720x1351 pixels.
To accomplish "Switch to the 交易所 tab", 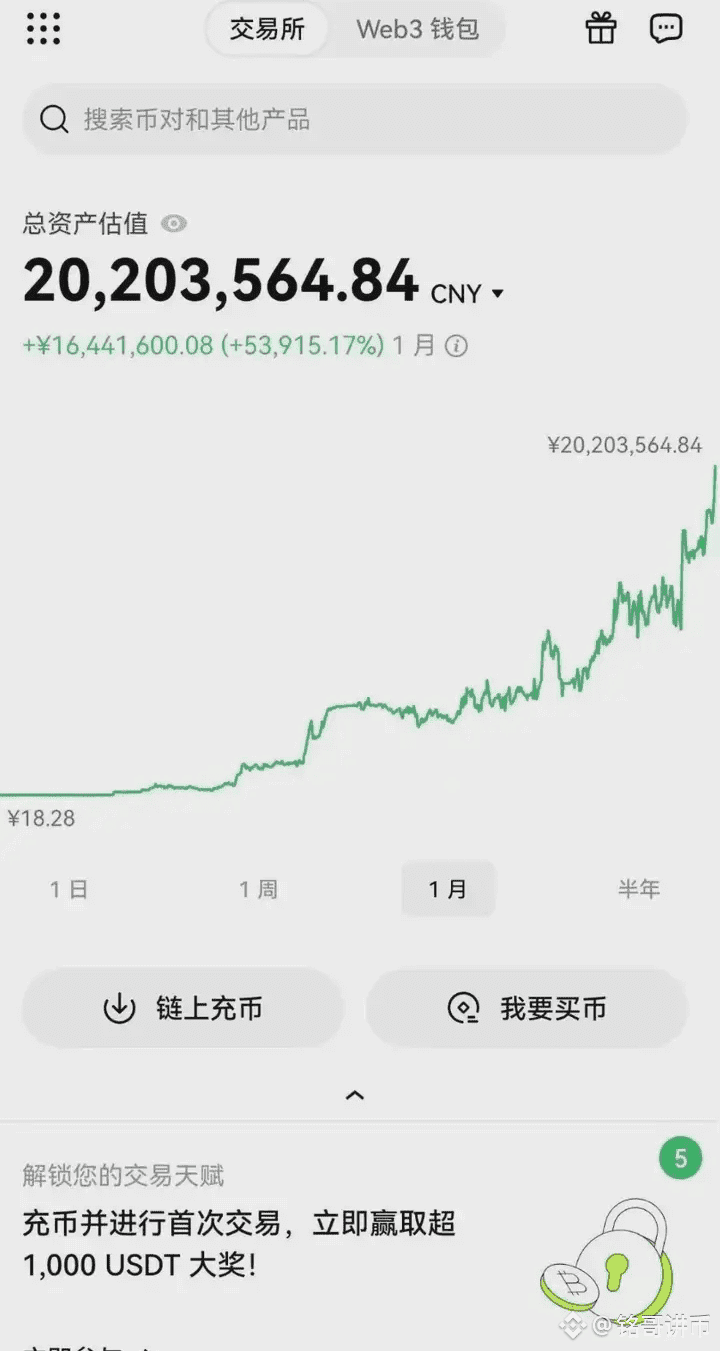I will (x=267, y=29).
